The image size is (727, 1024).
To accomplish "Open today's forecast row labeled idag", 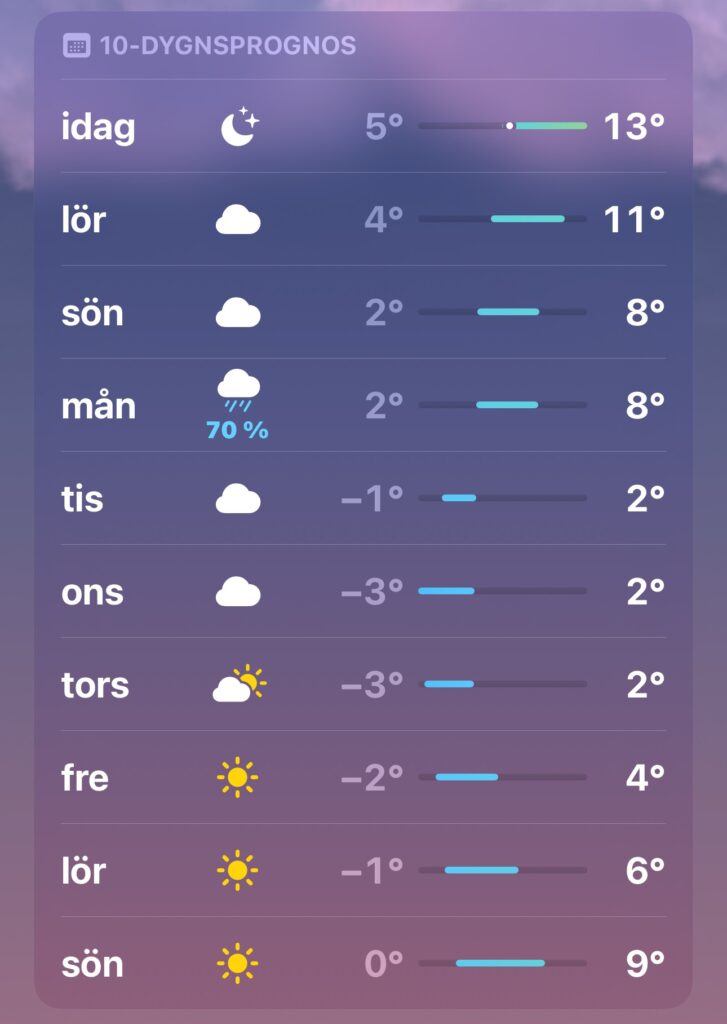I will click(363, 127).
